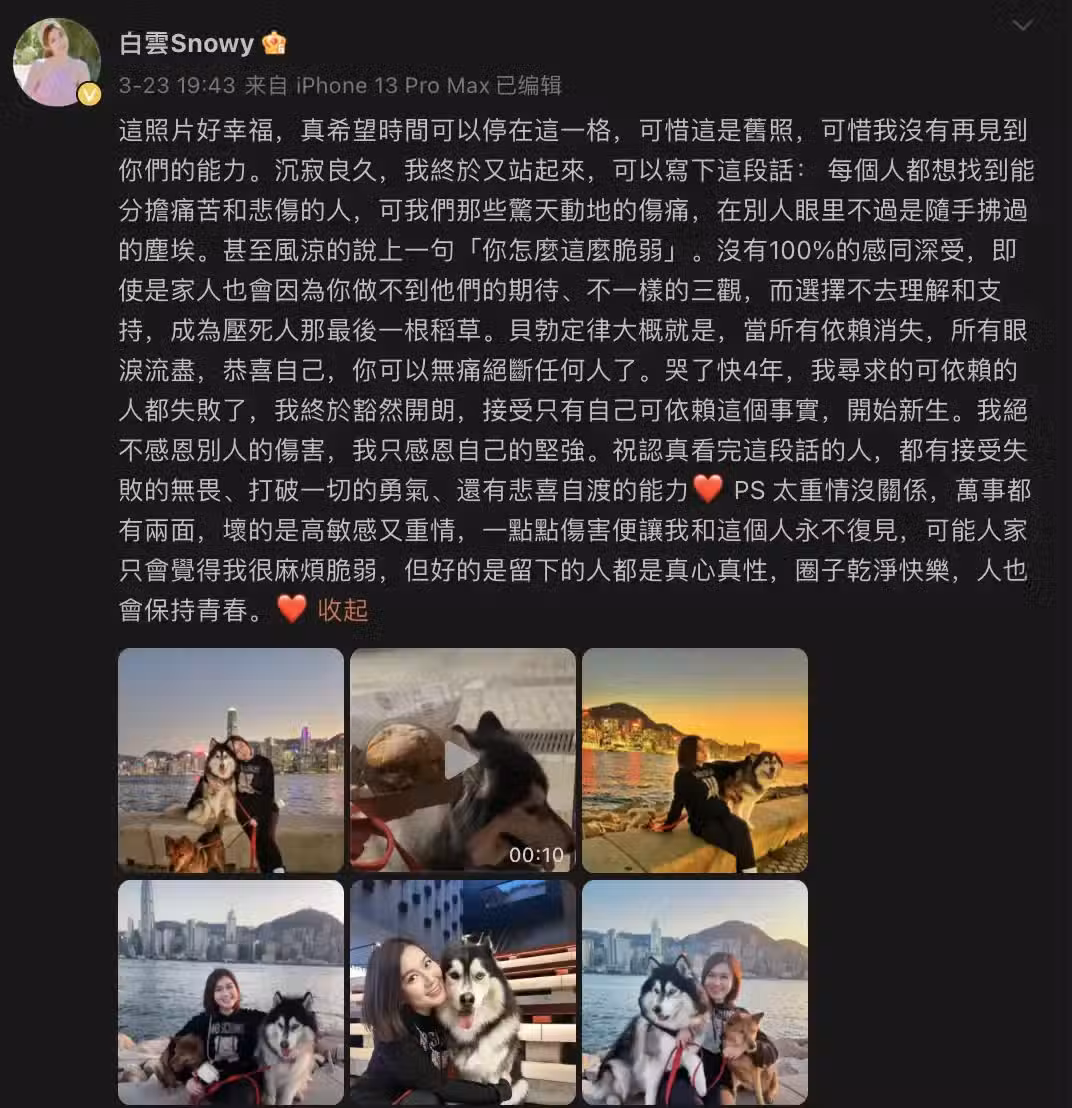The height and width of the screenshot is (1108, 1072).
Task: Open bottom-left harbor photo with husky
Action: coord(231,992)
